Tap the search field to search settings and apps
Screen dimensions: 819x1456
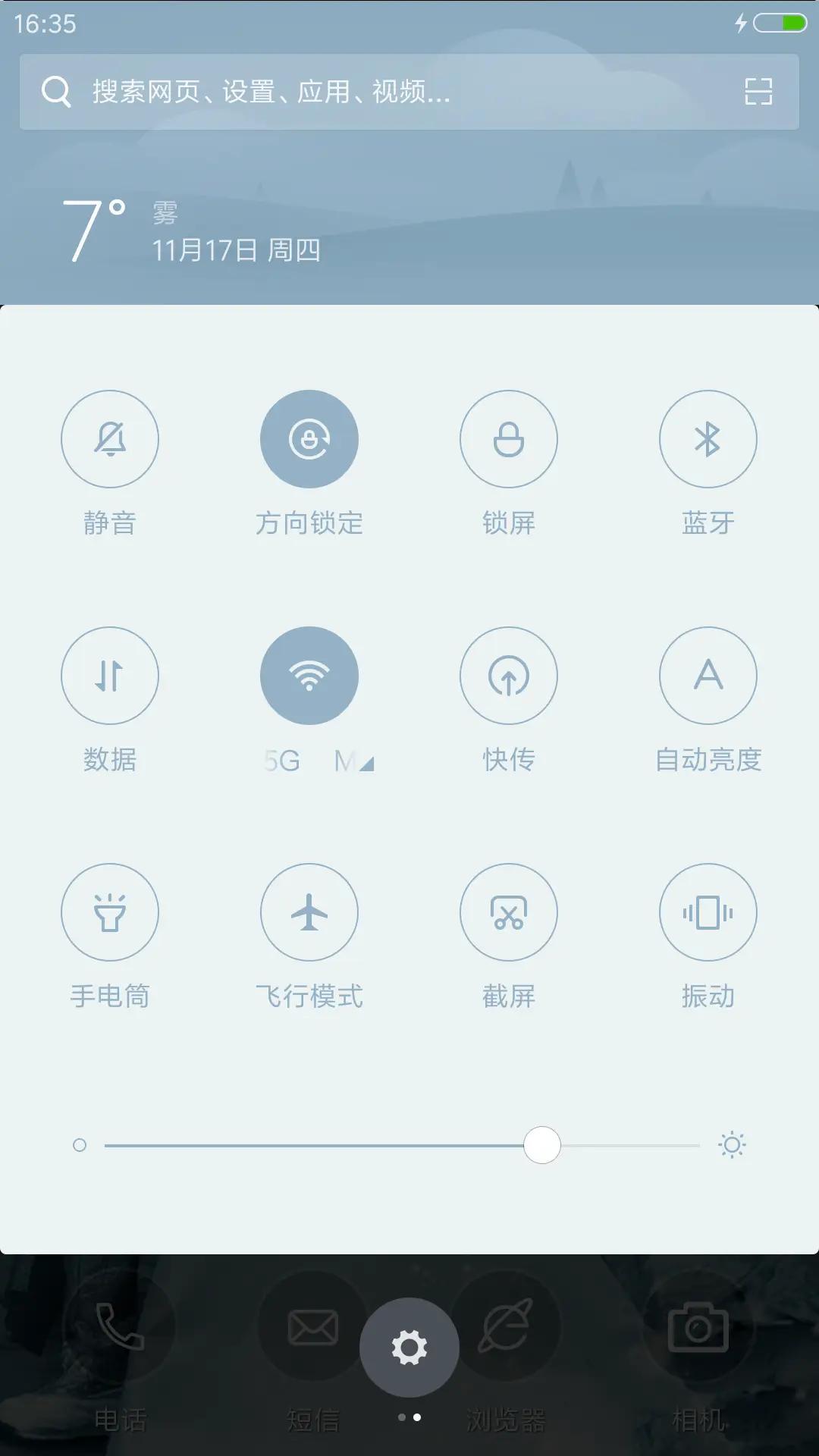[x=341, y=92]
